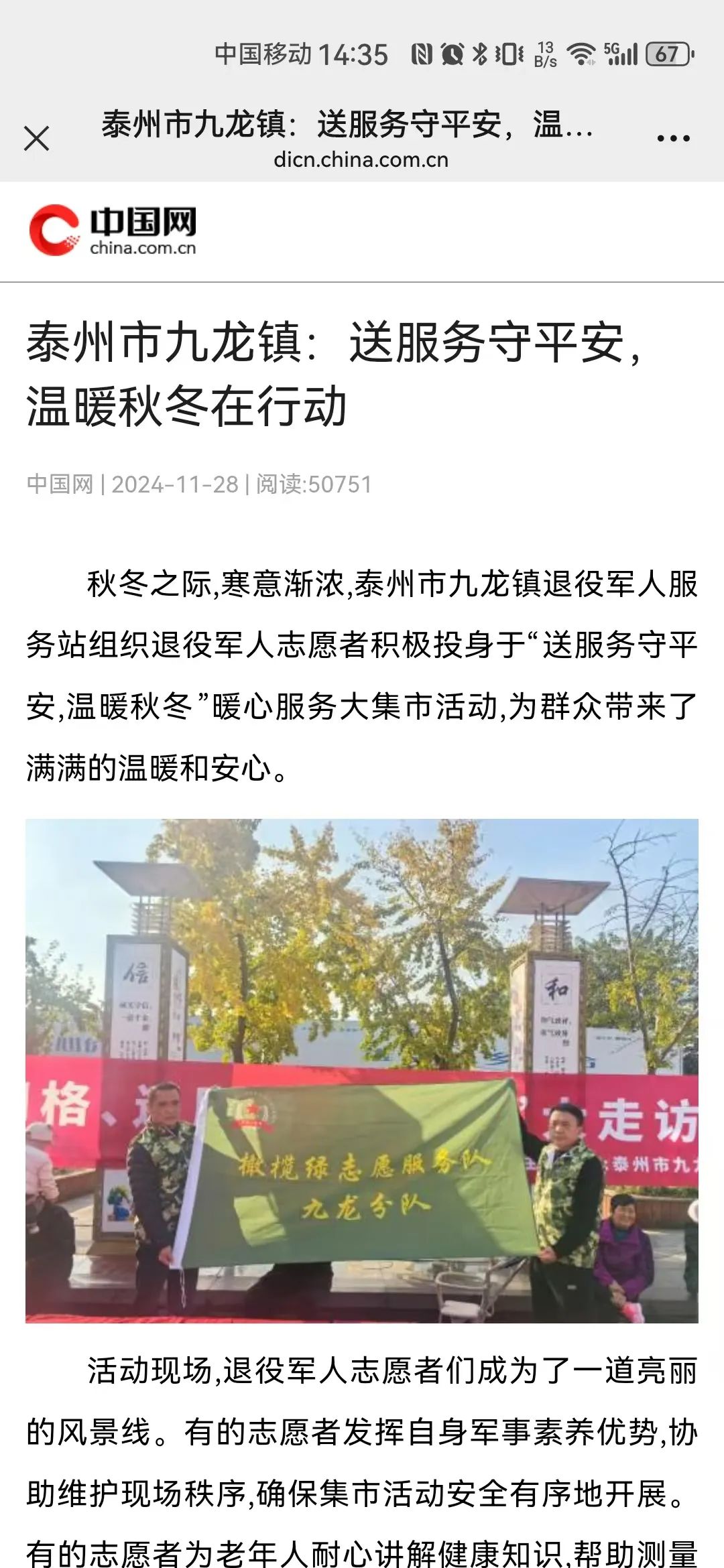Open the three-dot overflow menu
724x1568 pixels.
(x=673, y=139)
